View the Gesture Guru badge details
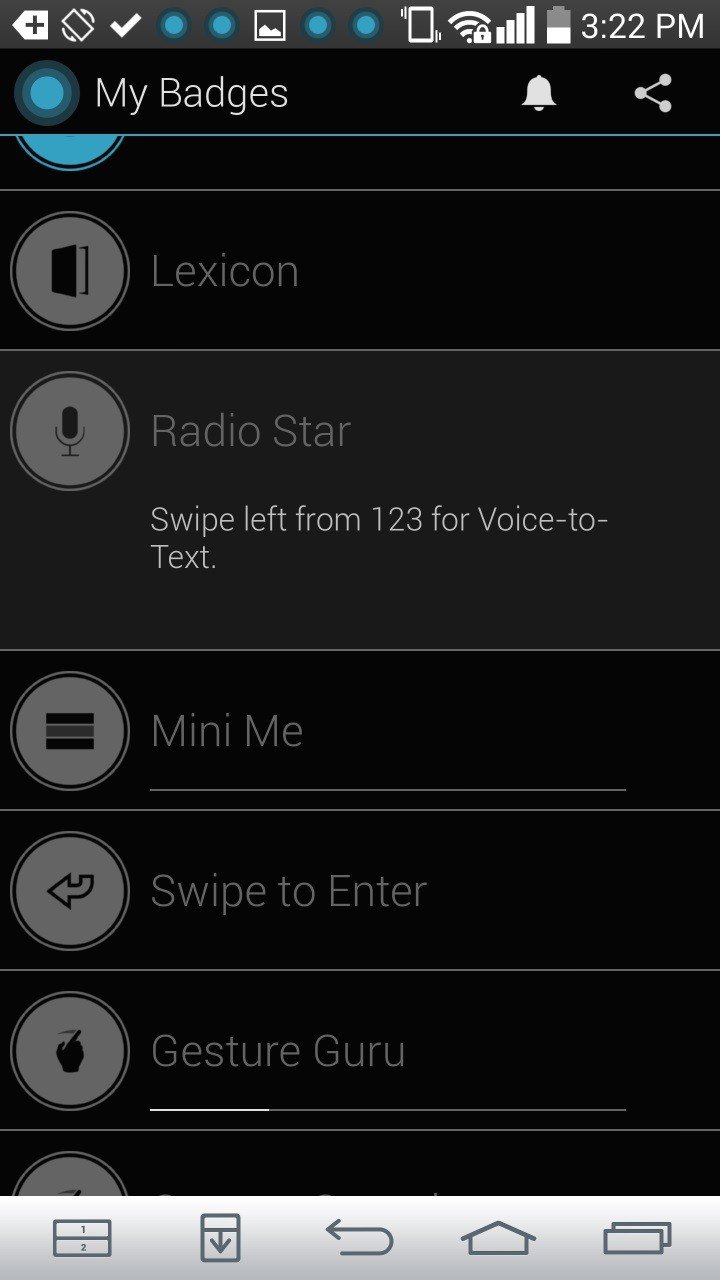This screenshot has height=1280, width=720. [x=360, y=1050]
